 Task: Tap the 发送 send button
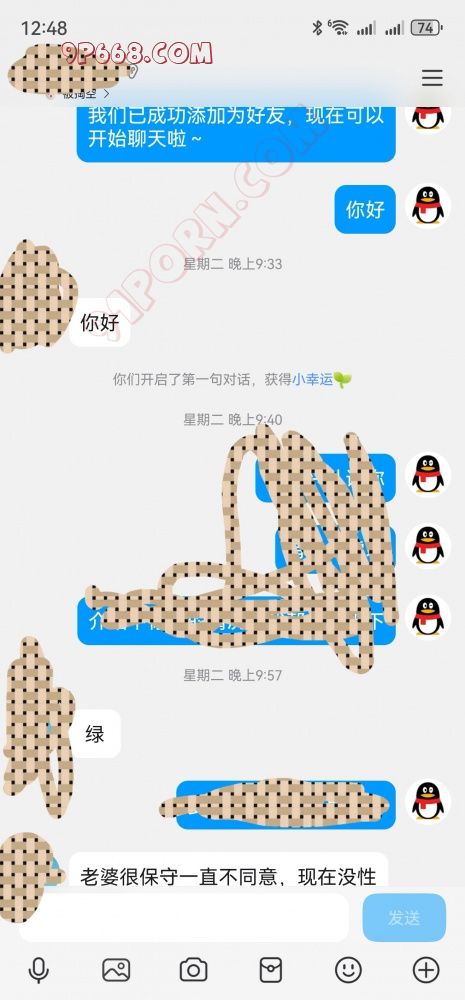[404, 918]
